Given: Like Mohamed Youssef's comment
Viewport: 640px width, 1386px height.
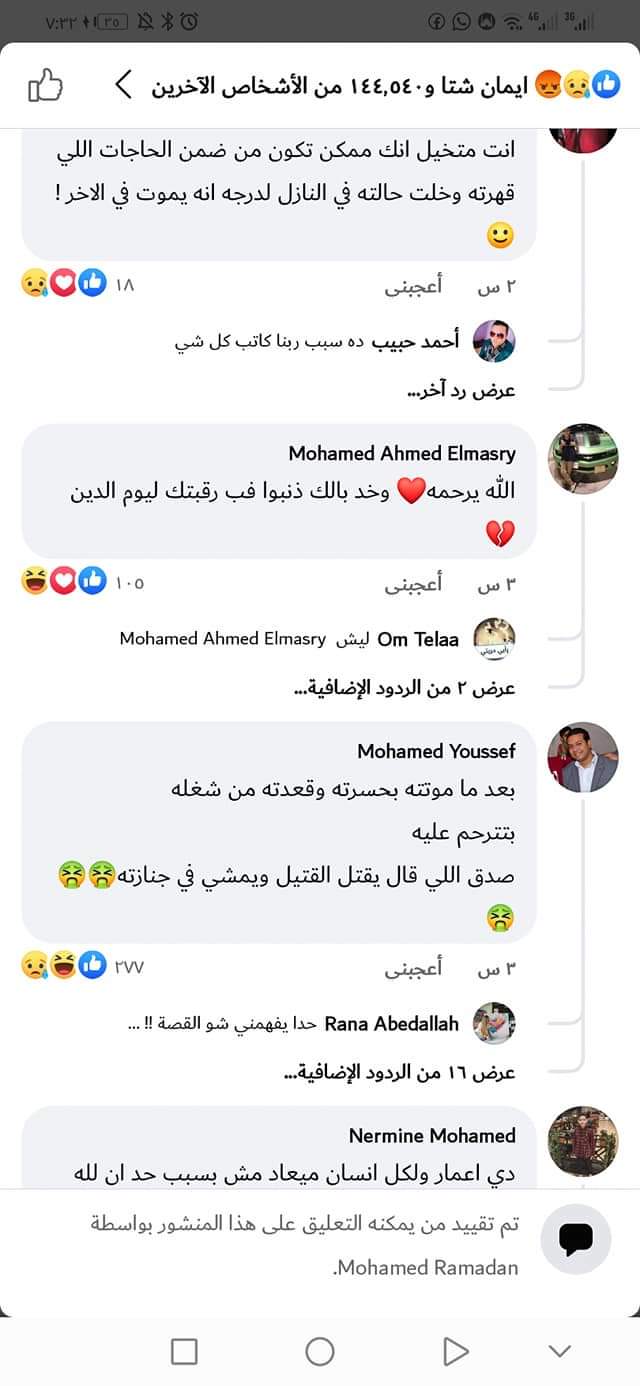Looking at the screenshot, I should click(414, 968).
